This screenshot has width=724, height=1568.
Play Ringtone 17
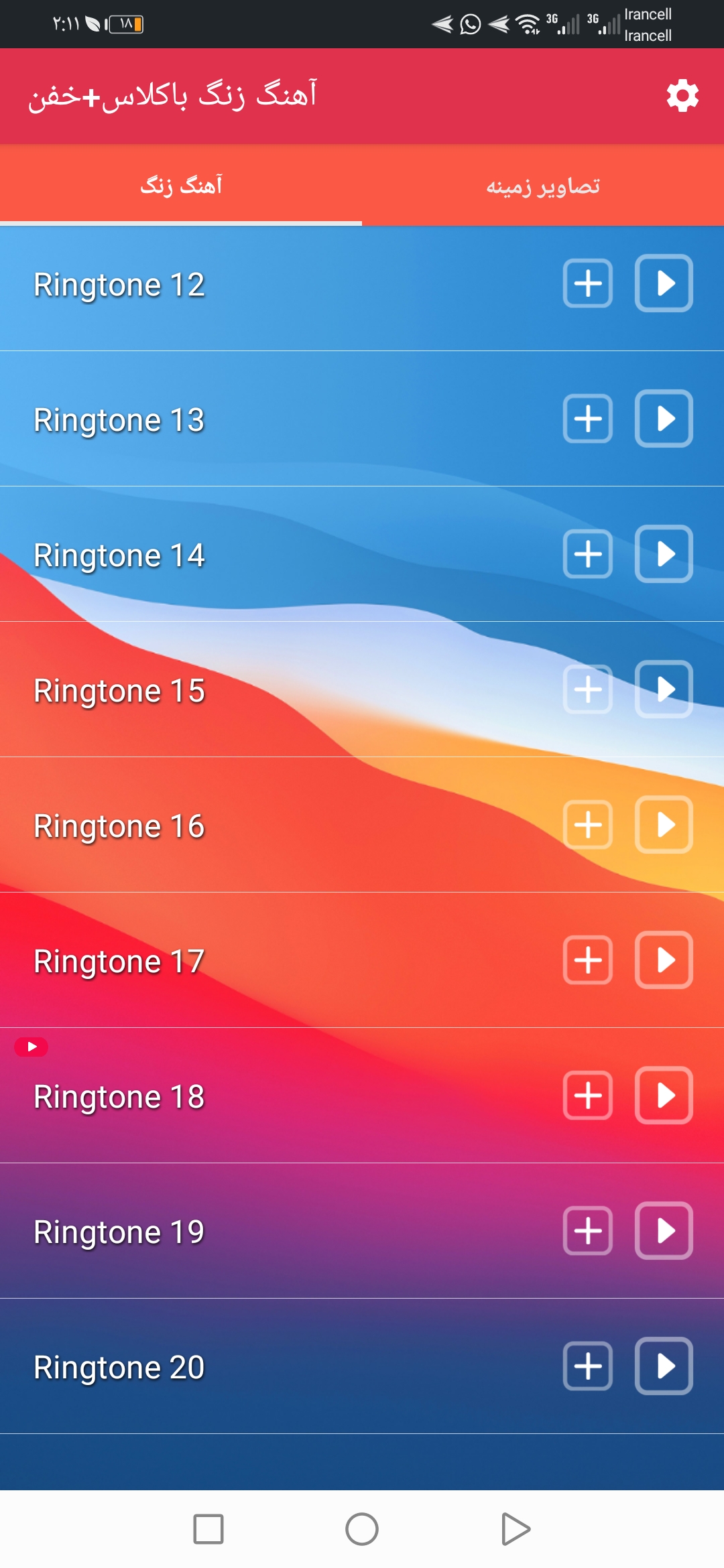(x=664, y=960)
